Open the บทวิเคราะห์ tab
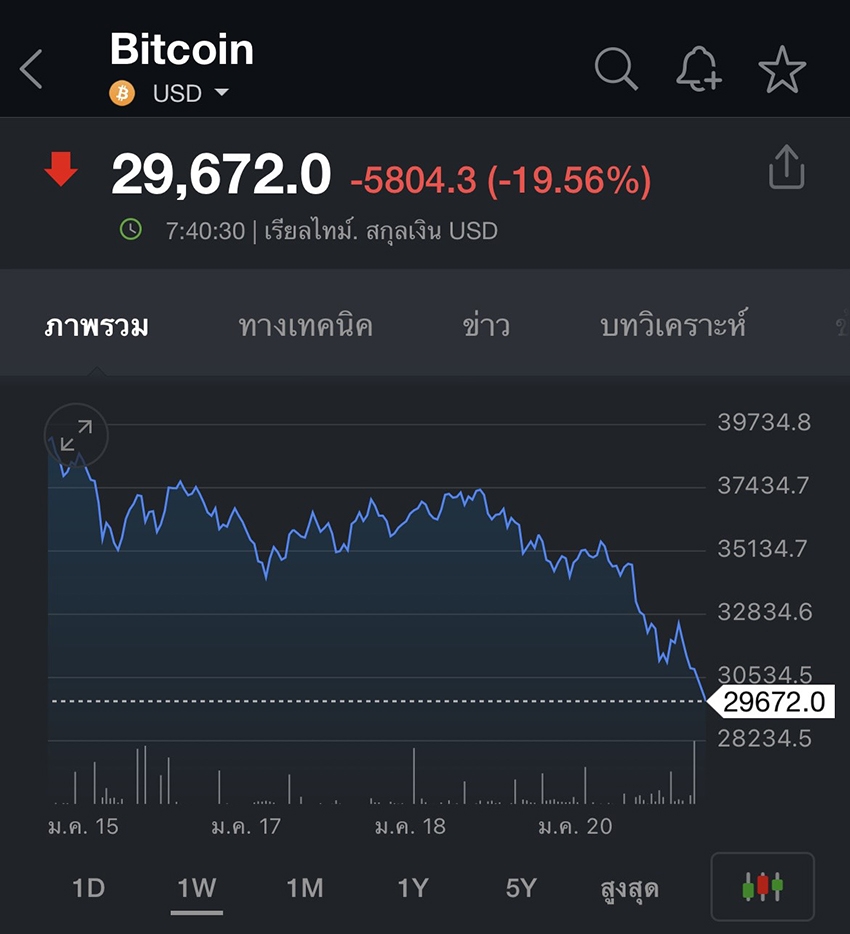The height and width of the screenshot is (934, 850). (x=674, y=325)
